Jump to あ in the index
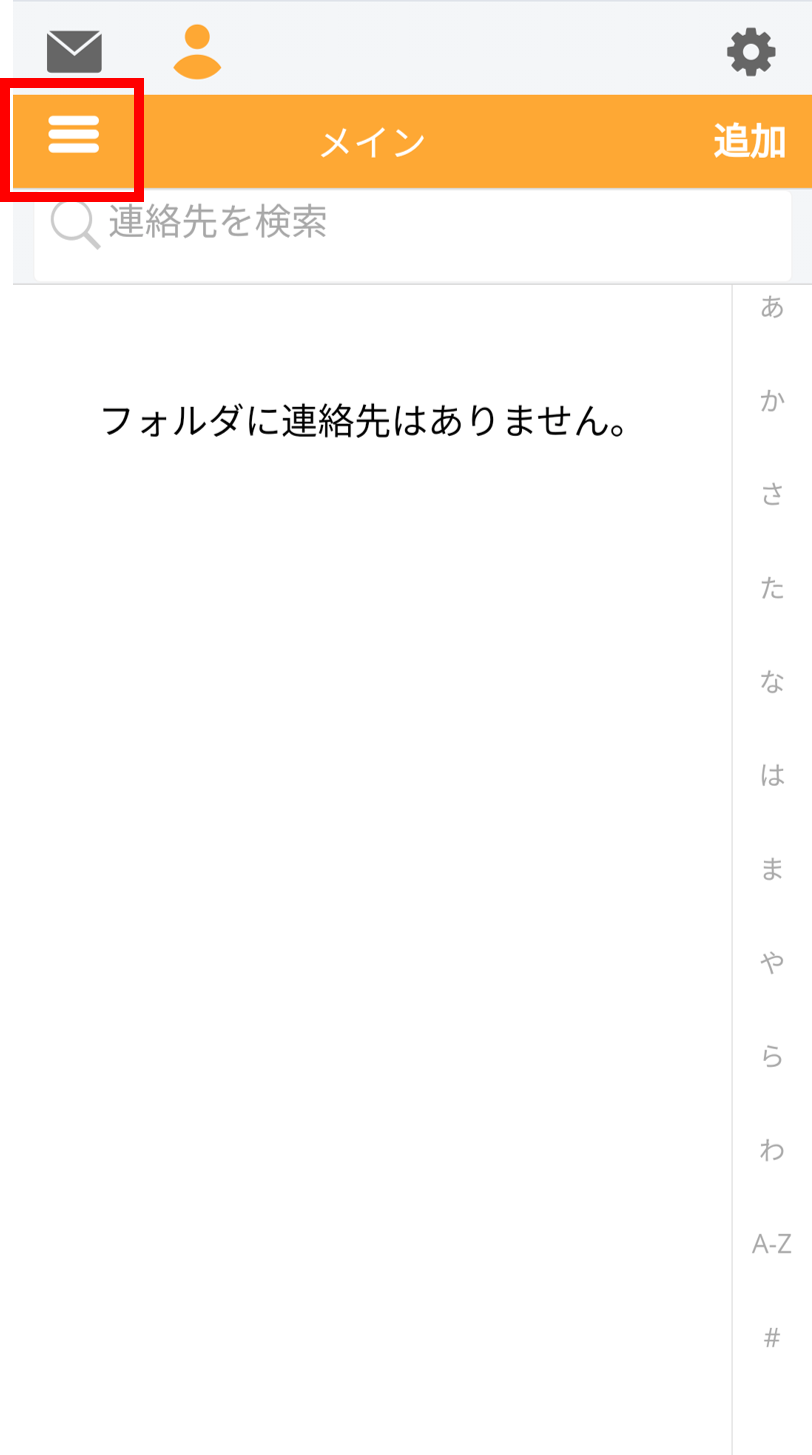This screenshot has height=1455, width=812. 772,307
